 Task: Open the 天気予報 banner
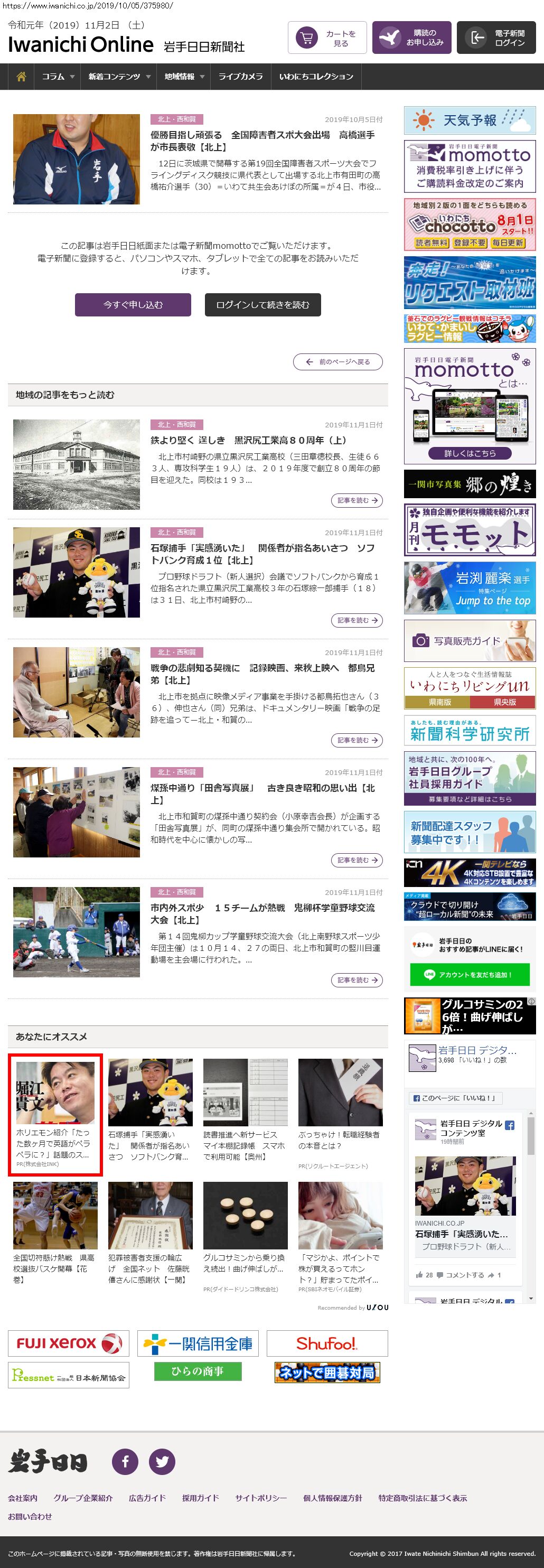[x=469, y=120]
